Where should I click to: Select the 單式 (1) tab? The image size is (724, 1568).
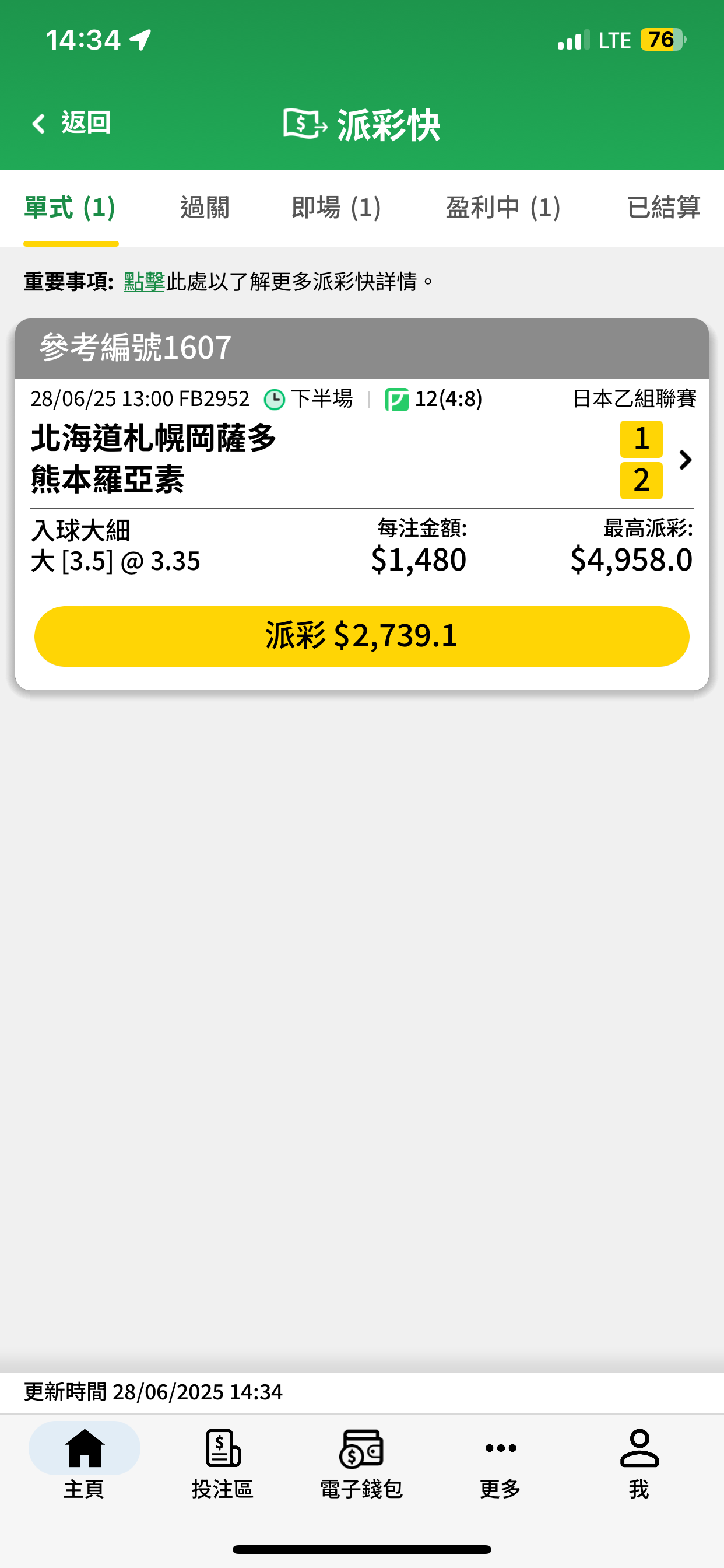click(x=71, y=208)
